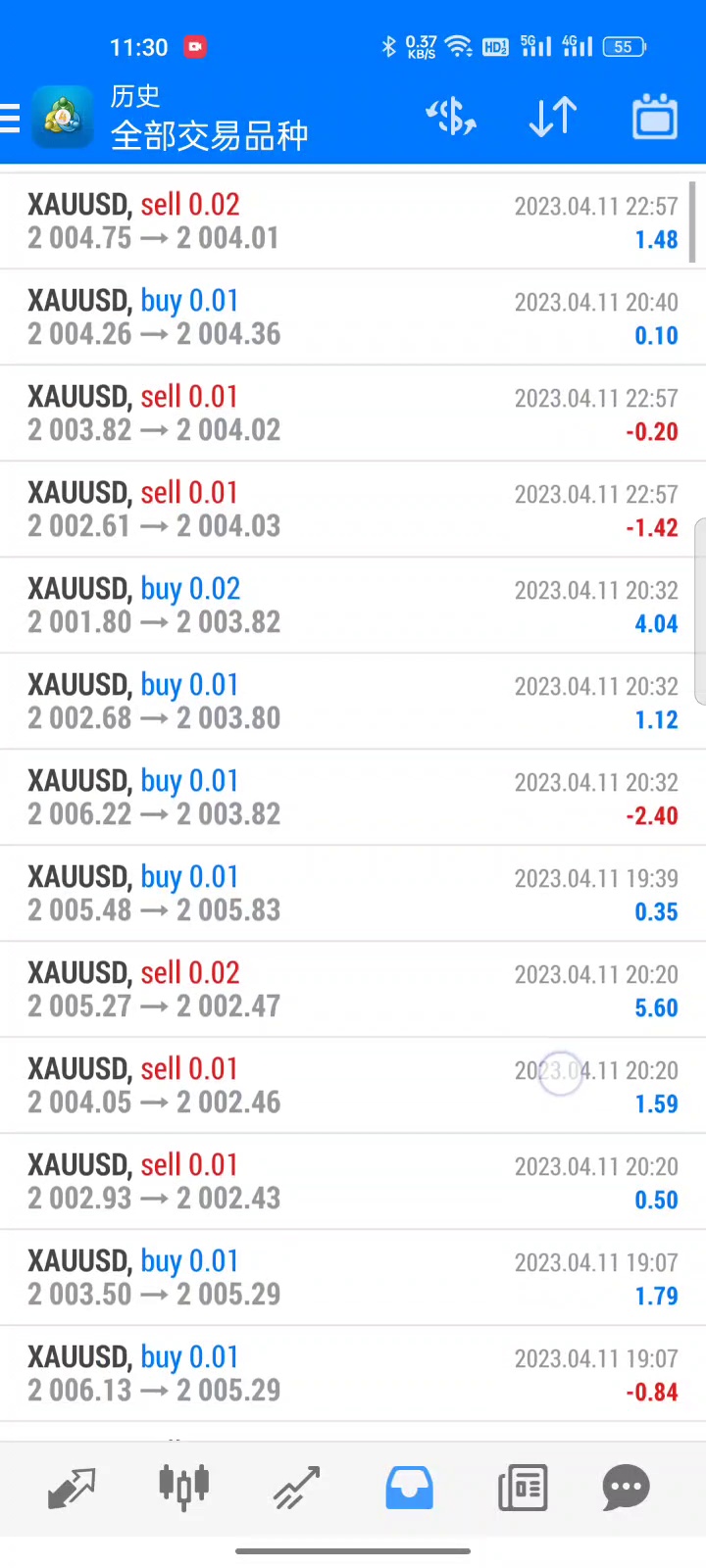Switch to the Trade tab
Viewport: 706px width, 1568px height.
coord(296,1488)
